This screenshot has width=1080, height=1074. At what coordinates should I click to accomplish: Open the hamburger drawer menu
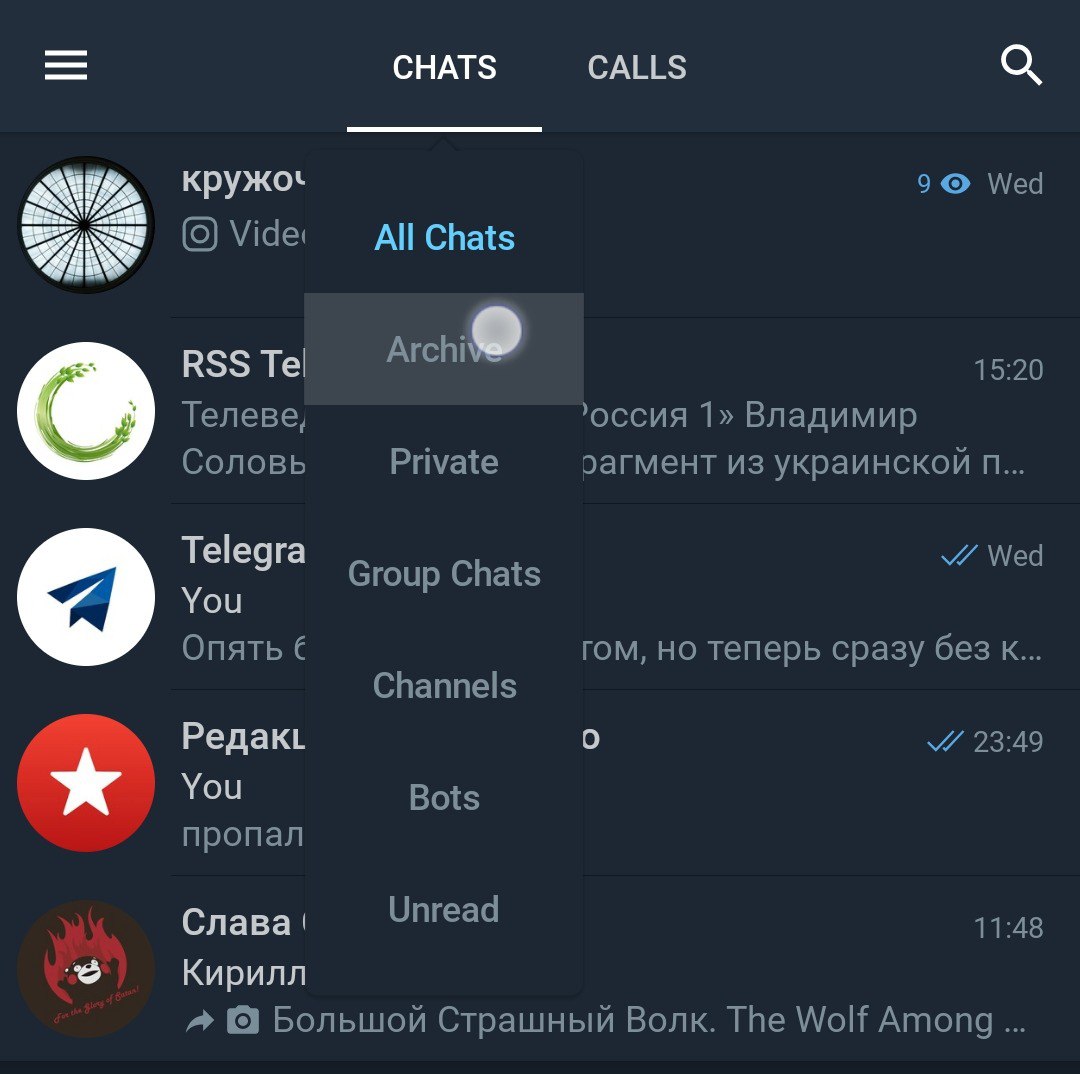click(66, 66)
